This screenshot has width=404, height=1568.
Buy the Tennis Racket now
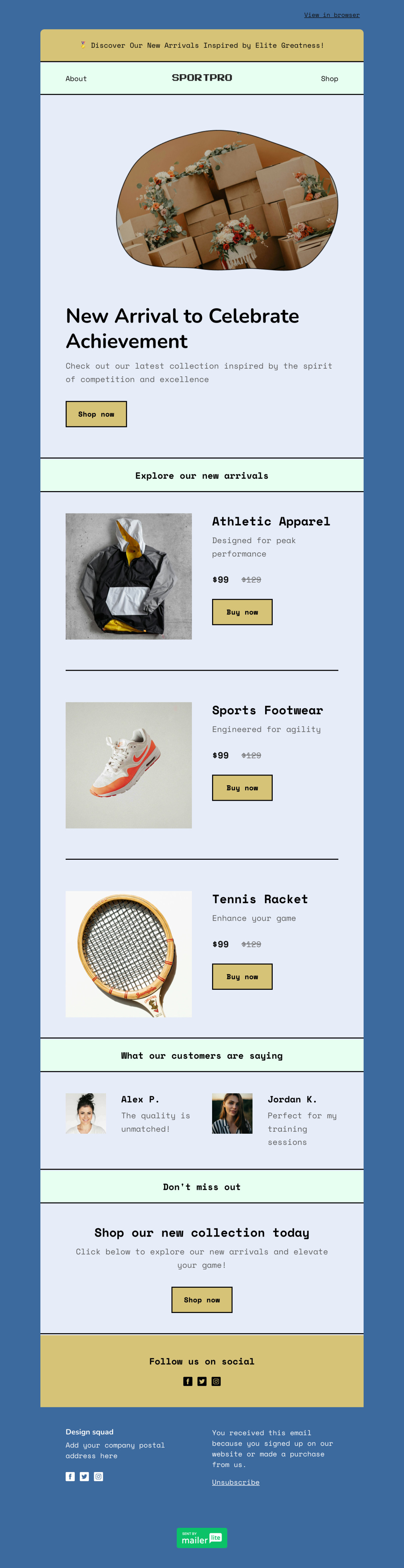coord(241,976)
